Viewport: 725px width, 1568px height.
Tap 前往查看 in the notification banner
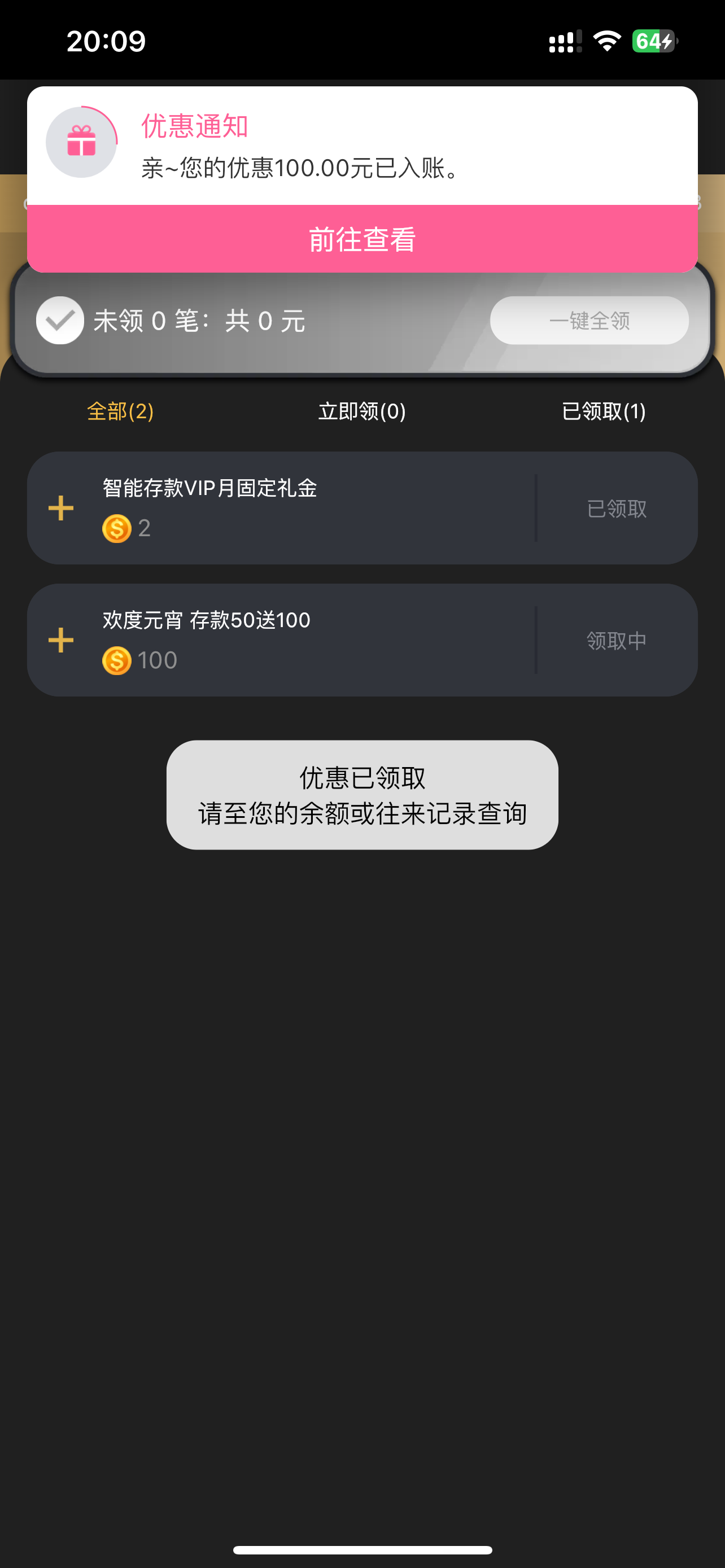[x=362, y=239]
